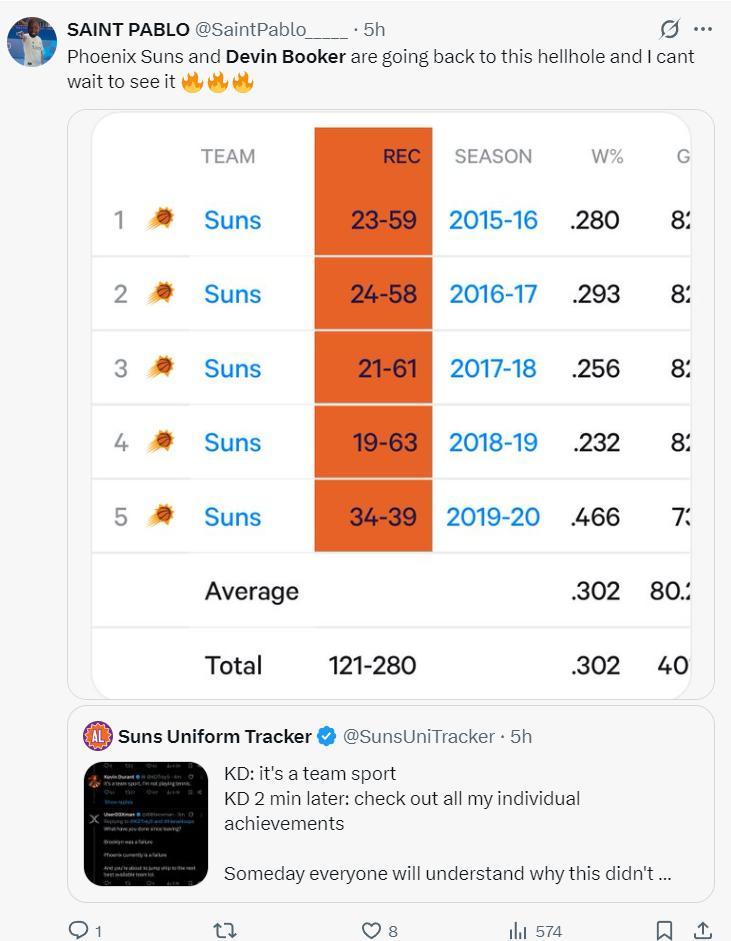The image size is (731, 941).
Task: Repost SAINT PABLO's post
Action: 225,930
